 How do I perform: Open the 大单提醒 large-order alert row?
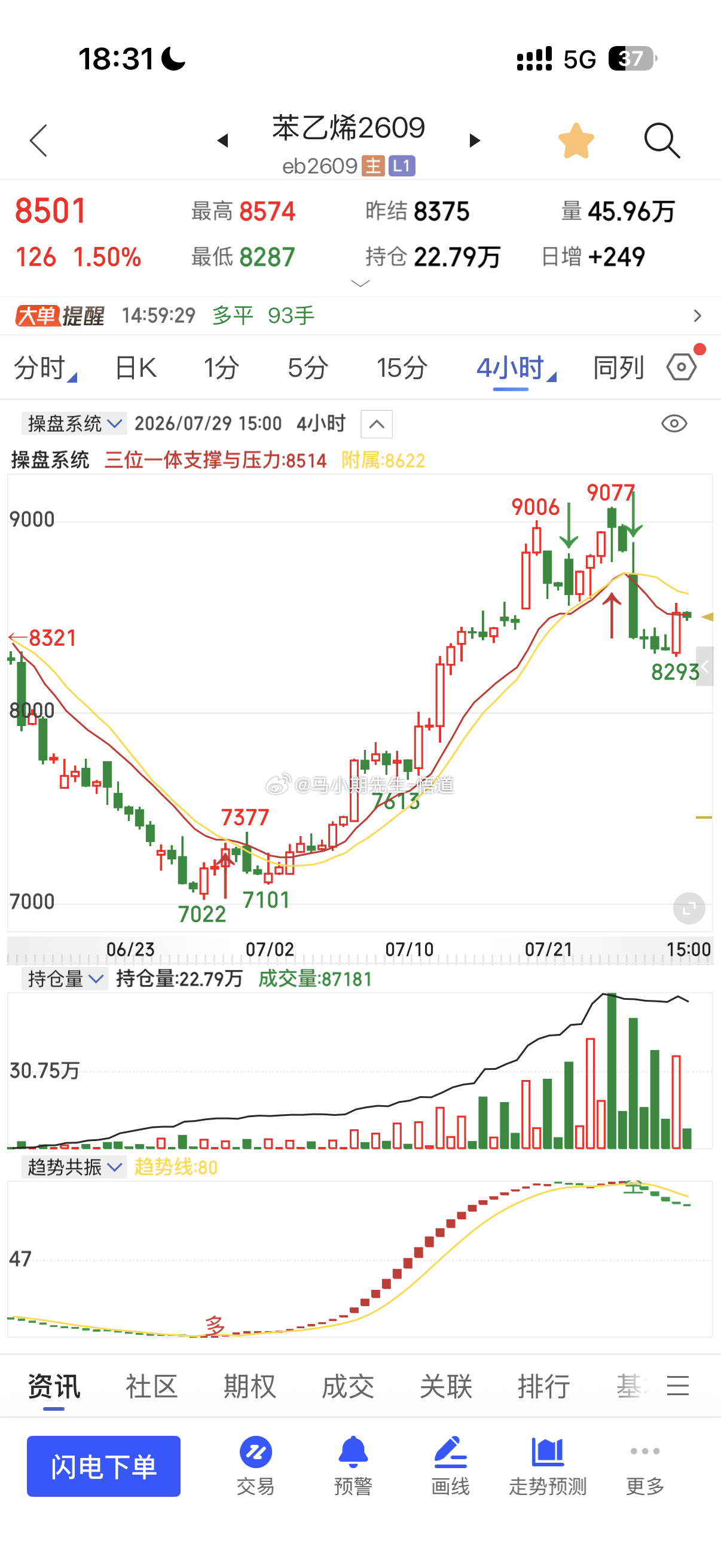[x=360, y=315]
